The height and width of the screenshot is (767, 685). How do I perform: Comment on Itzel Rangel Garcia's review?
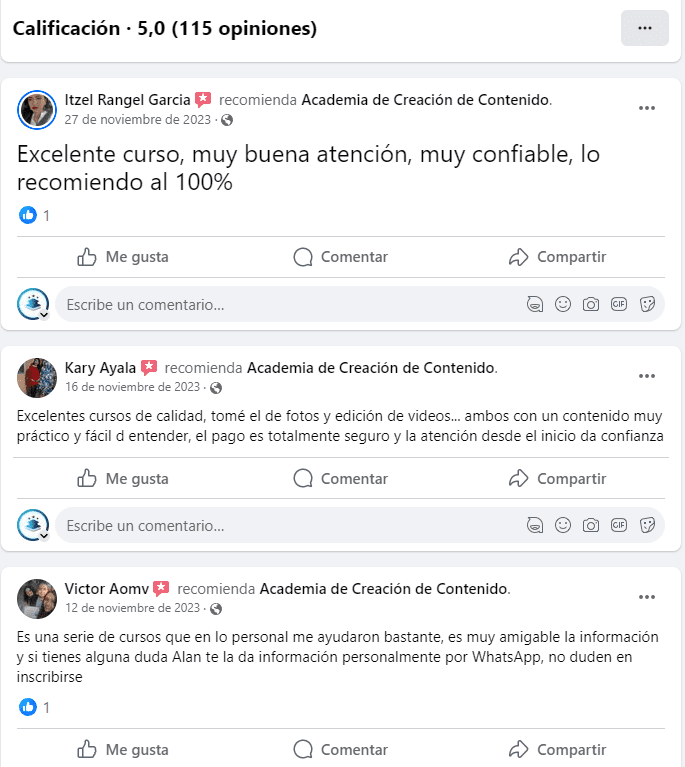tap(340, 257)
